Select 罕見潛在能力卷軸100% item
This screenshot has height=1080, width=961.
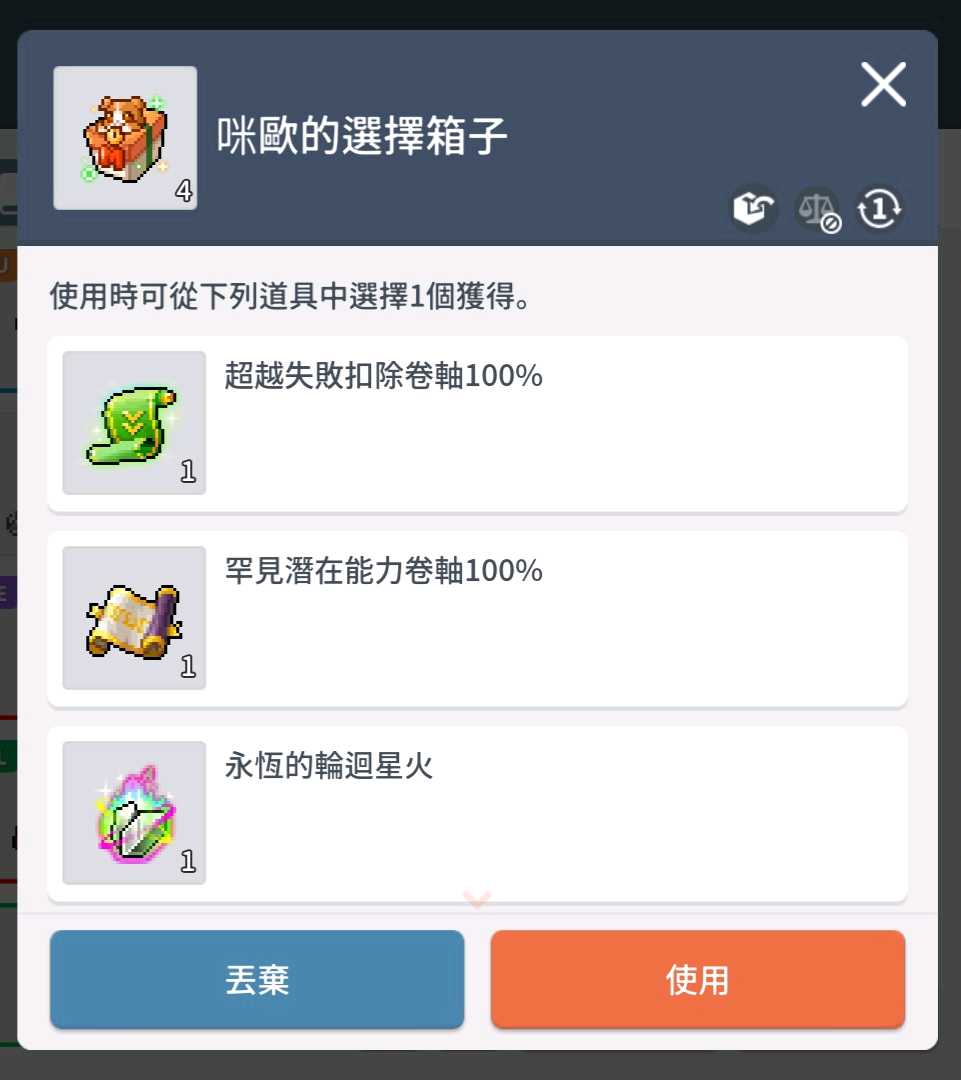coord(477,618)
